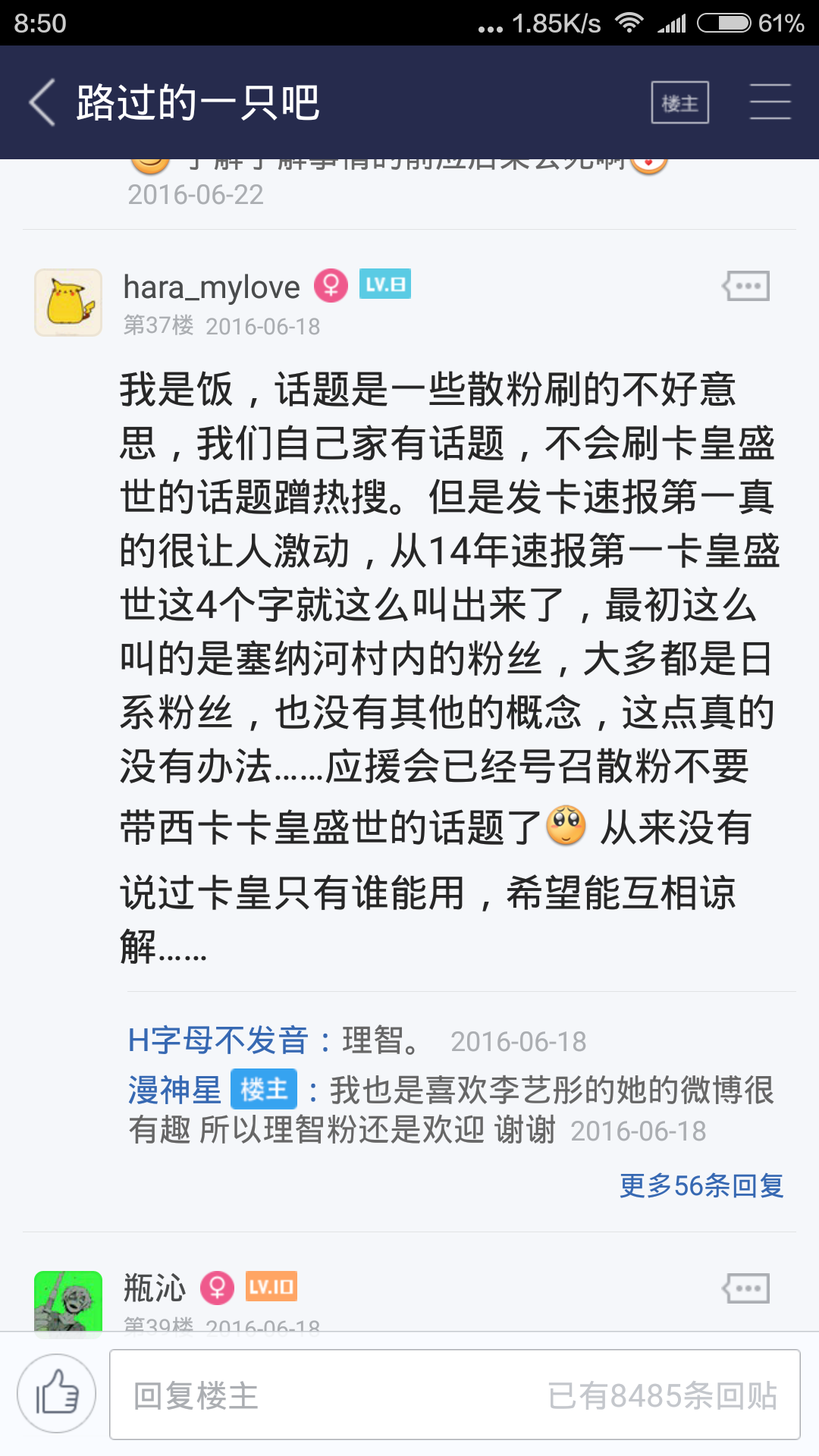
Task: Focus the 回复楼主 input field
Action: click(455, 1395)
